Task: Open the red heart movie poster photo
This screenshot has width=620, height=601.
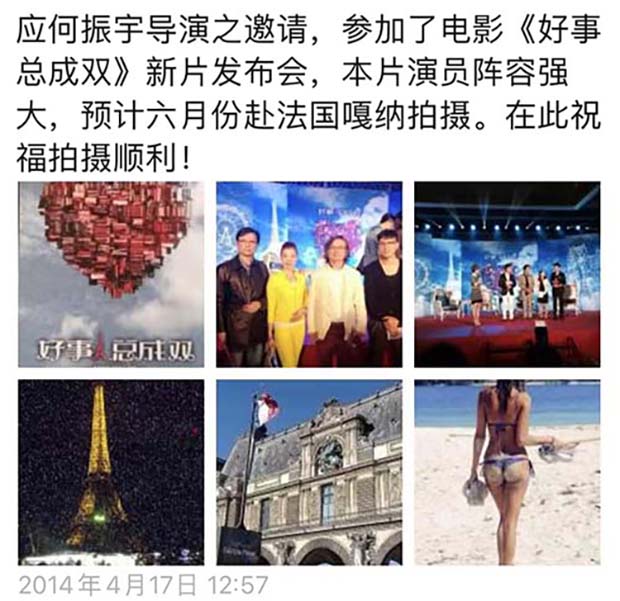Action: (111, 274)
